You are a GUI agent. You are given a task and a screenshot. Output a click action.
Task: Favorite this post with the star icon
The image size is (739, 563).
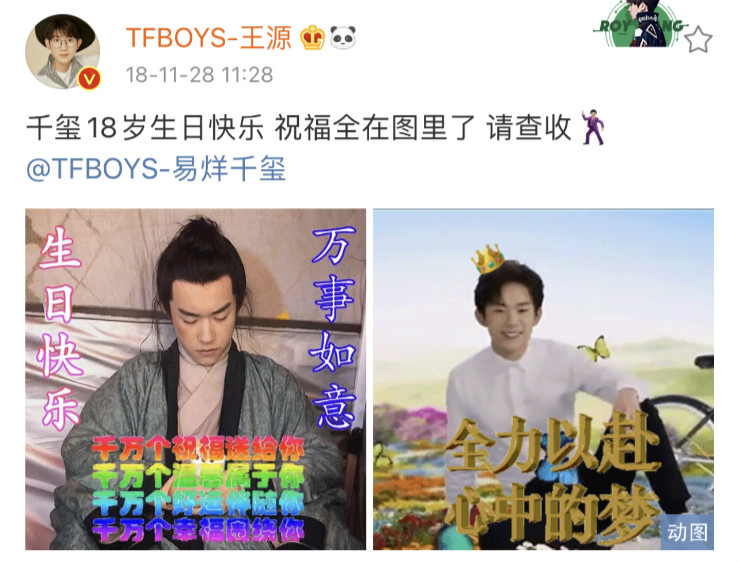698,40
